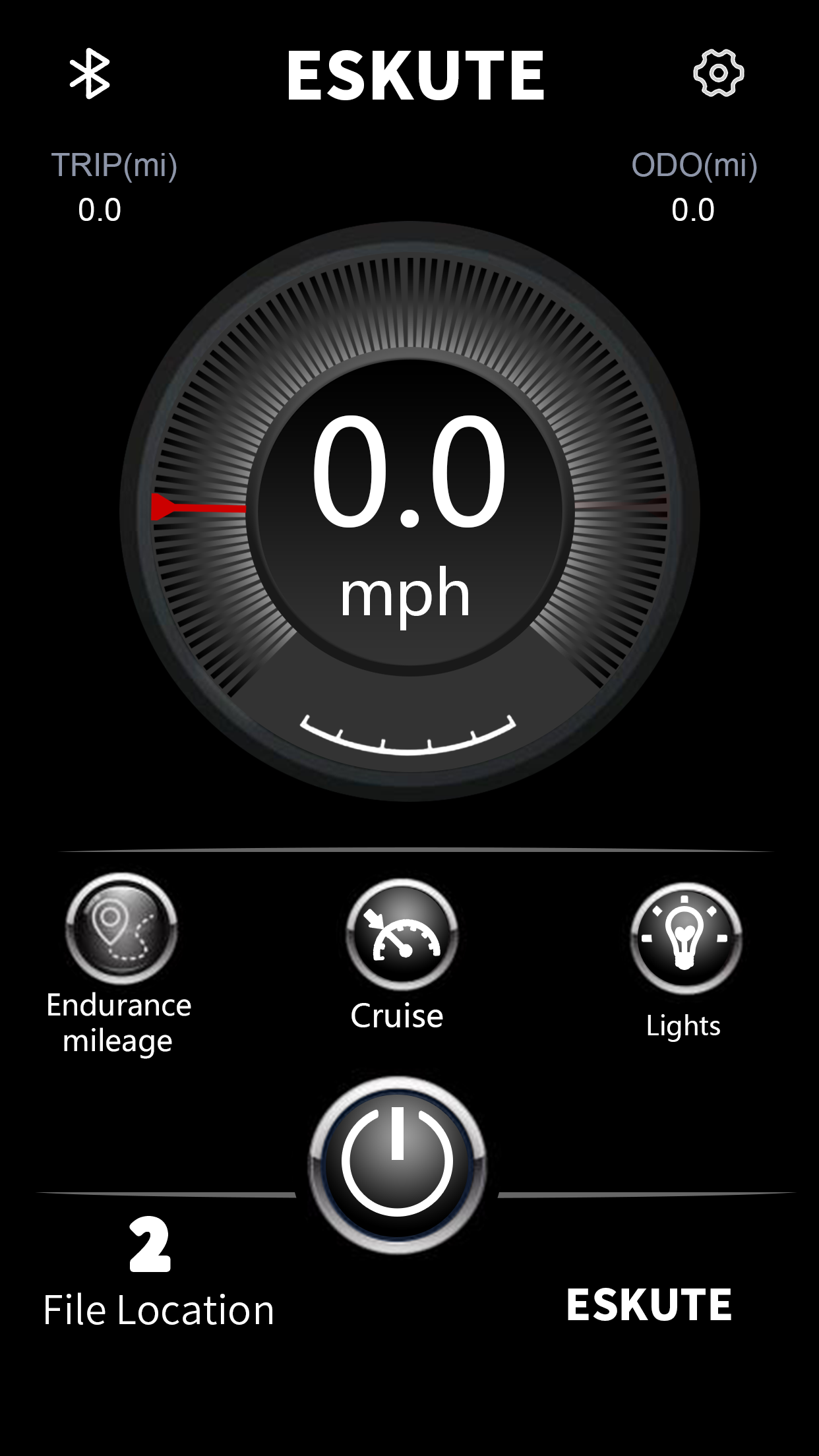Enable Cruise control

coord(402,934)
